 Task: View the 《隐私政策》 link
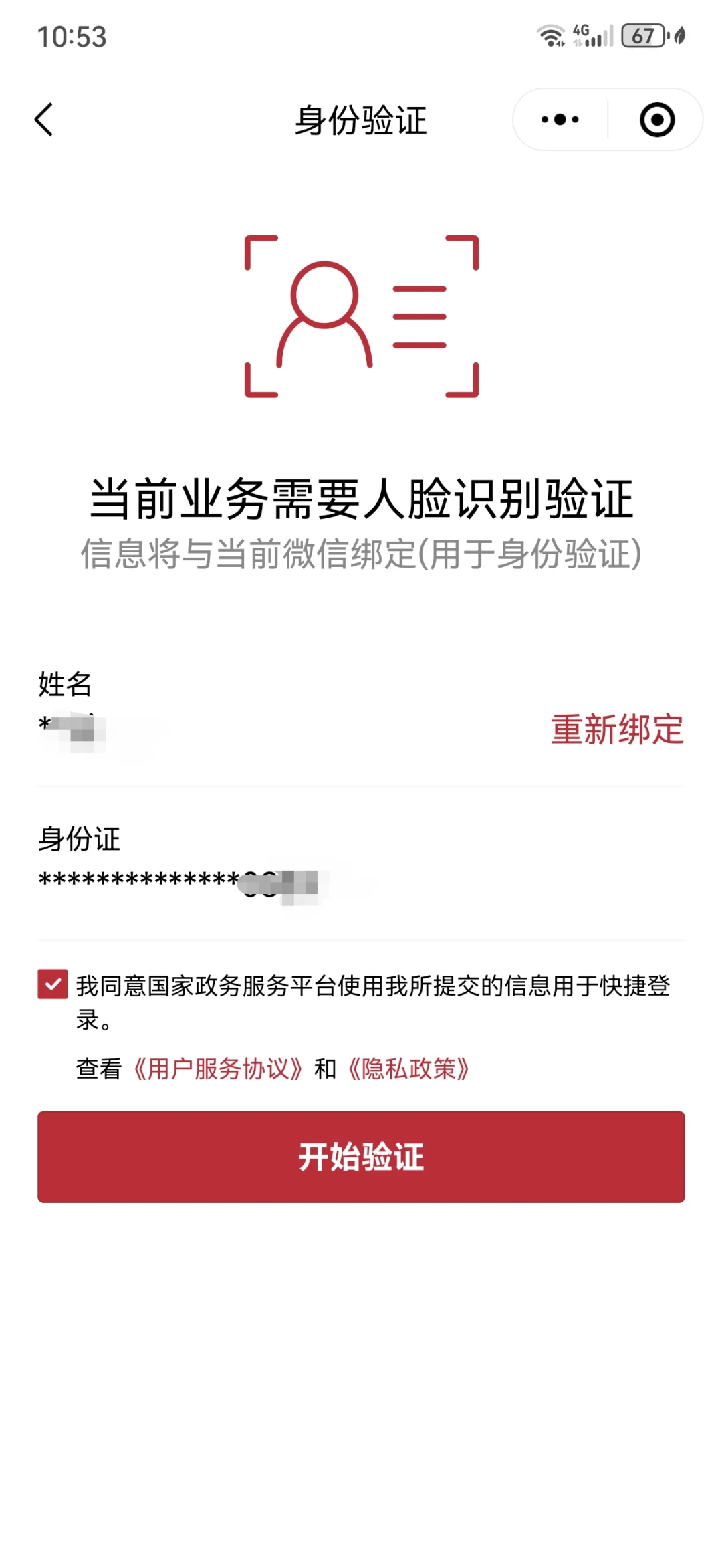pos(408,1069)
